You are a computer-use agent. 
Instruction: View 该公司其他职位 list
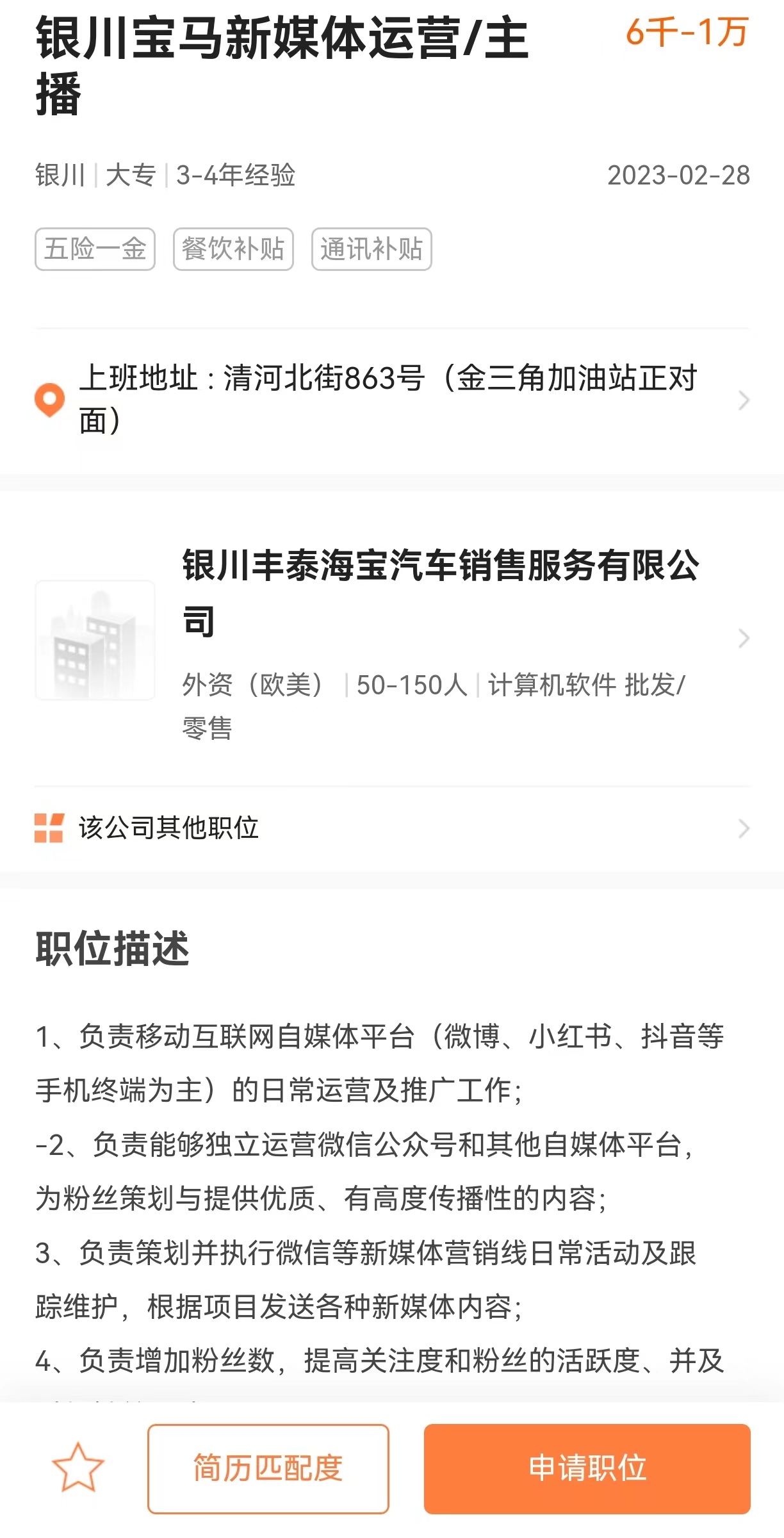(x=391, y=828)
